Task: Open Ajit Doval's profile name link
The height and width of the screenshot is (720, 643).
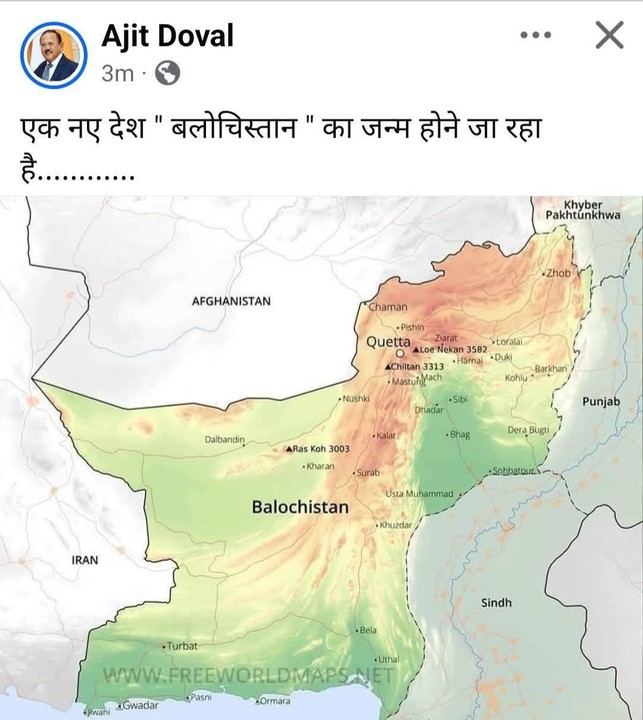Action: [x=167, y=37]
